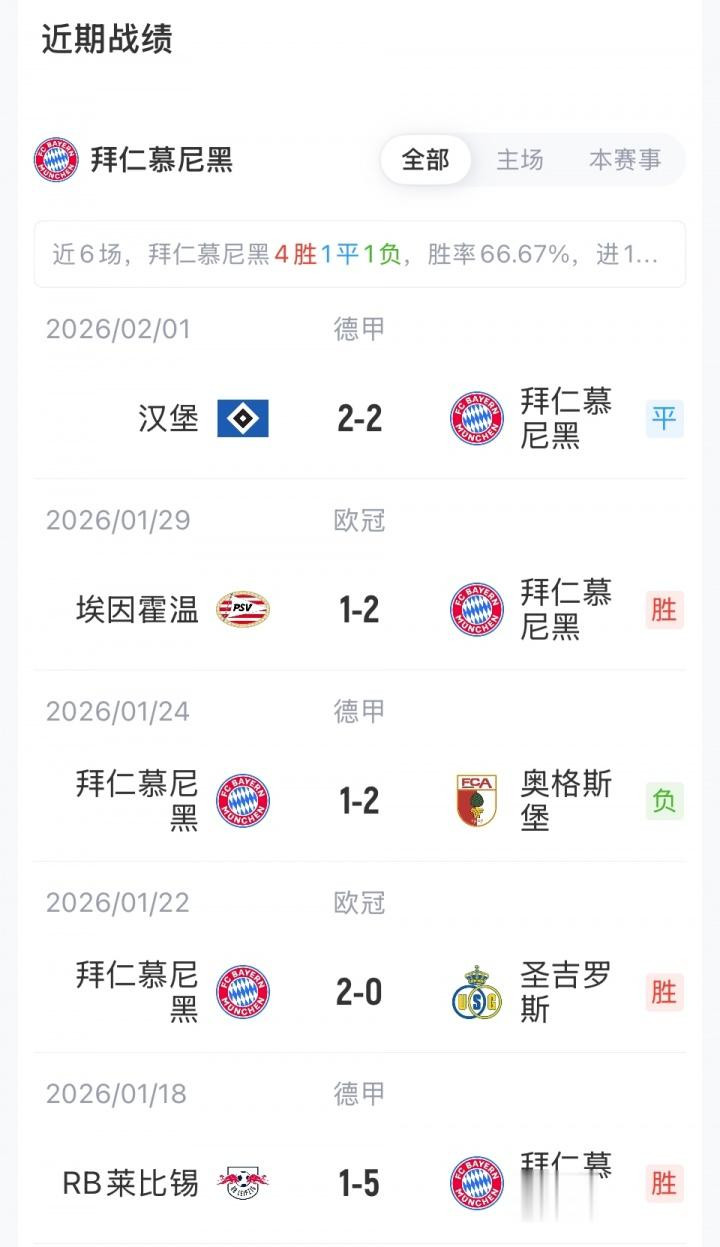Open the 埃因霍温 1-2 拜仁慕尼黑 match
The width and height of the screenshot is (720, 1247).
pyautogui.click(x=360, y=609)
